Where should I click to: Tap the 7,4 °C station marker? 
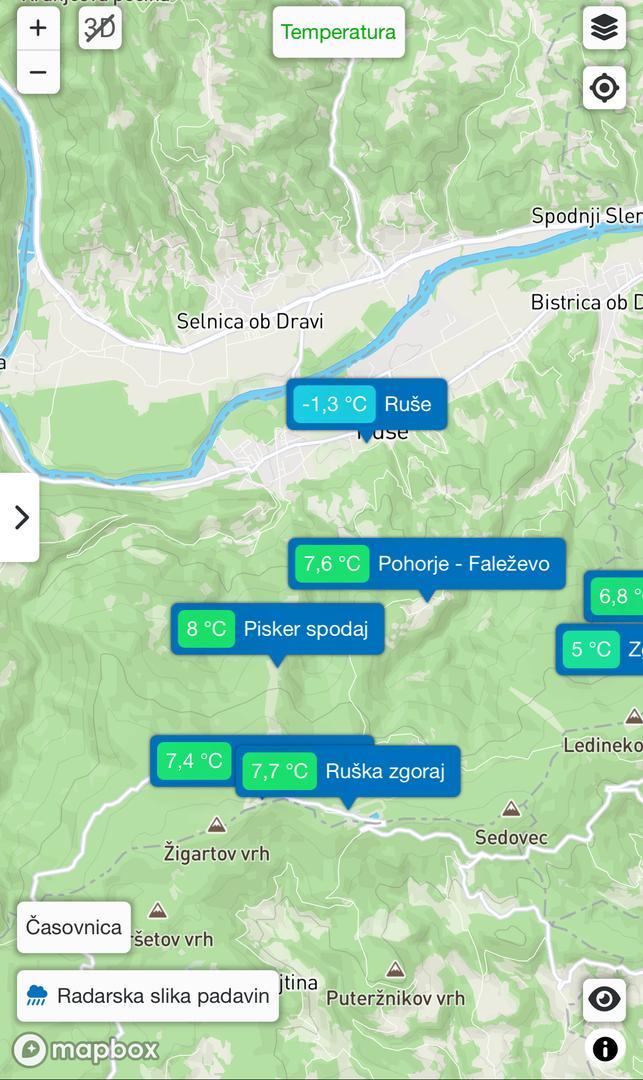[x=194, y=761]
